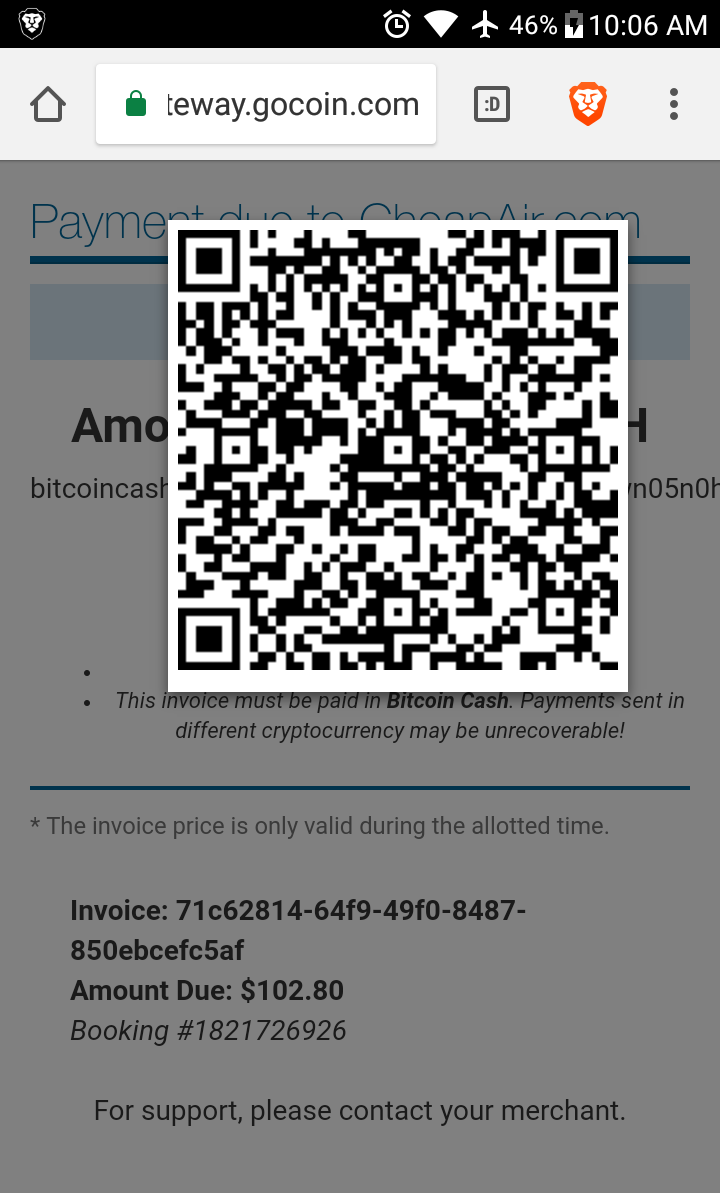
Task: Go to the browser home page
Action: point(48,104)
